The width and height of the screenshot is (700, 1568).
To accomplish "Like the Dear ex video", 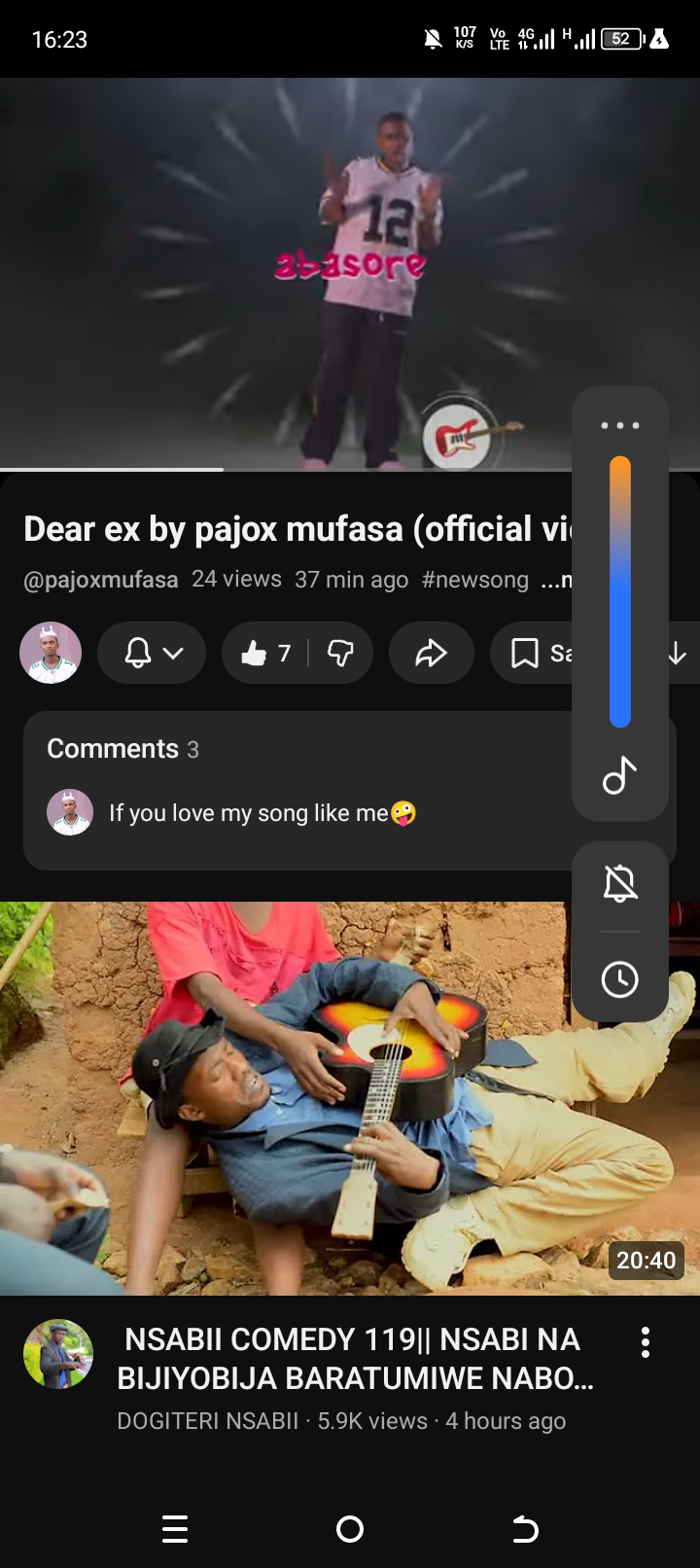I will tap(263, 653).
